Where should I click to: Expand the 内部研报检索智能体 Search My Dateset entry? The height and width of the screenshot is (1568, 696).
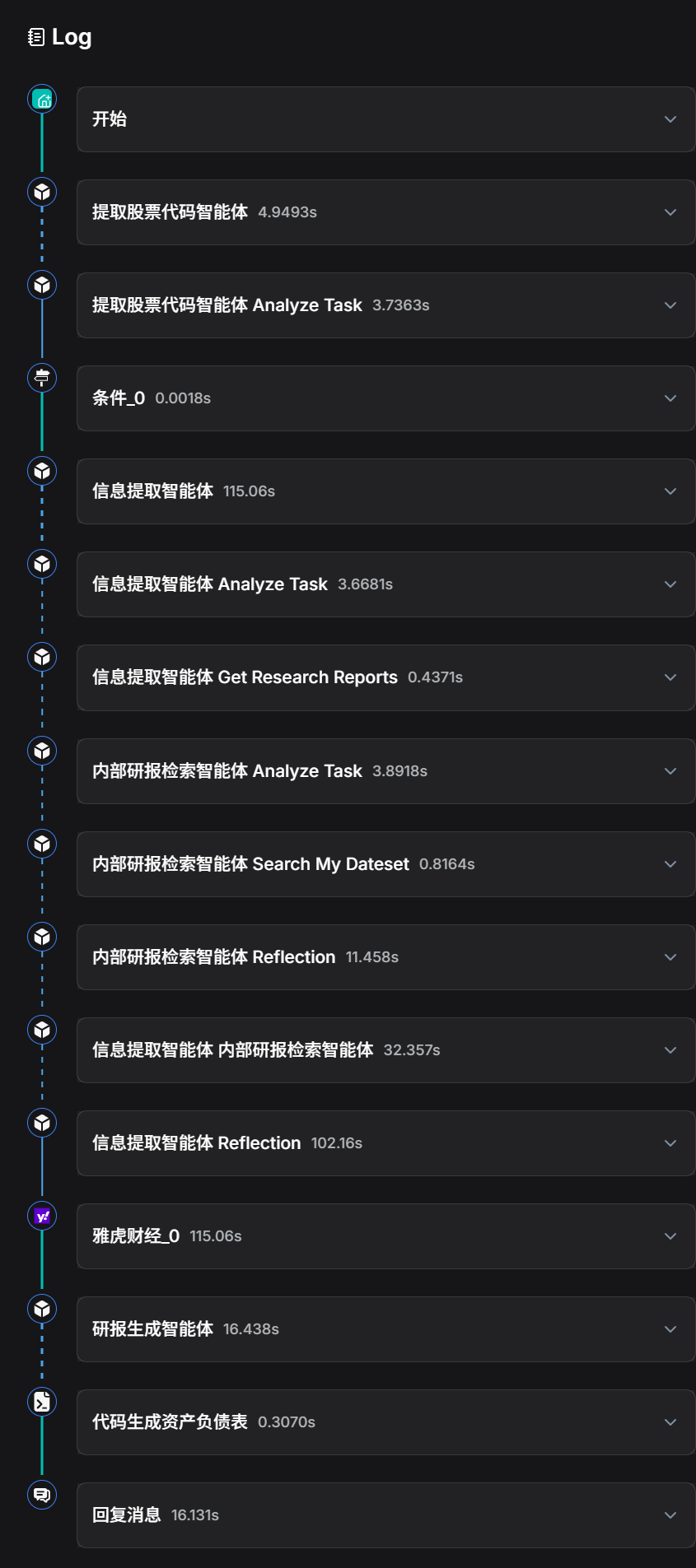[670, 863]
